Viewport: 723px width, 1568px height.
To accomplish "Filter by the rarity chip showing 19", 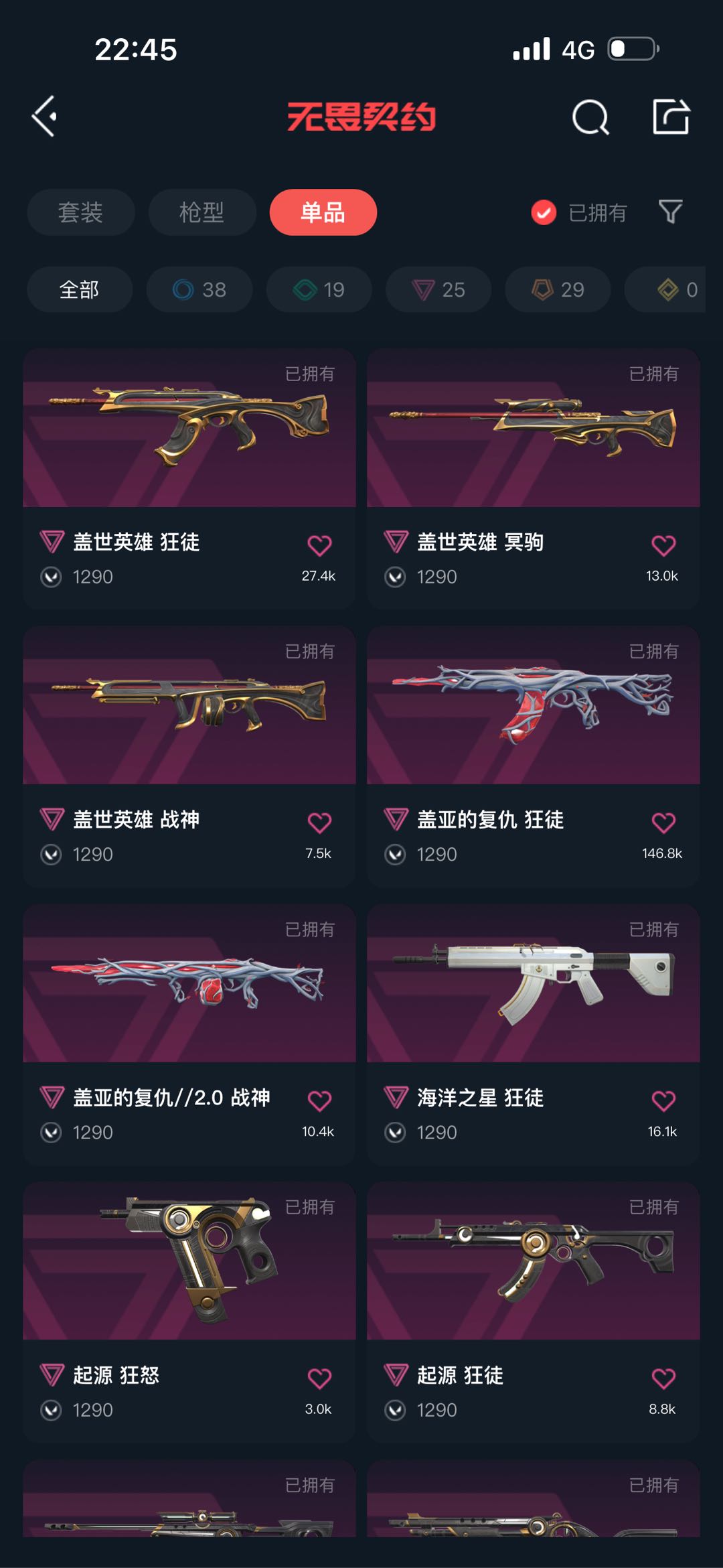I will tap(319, 289).
